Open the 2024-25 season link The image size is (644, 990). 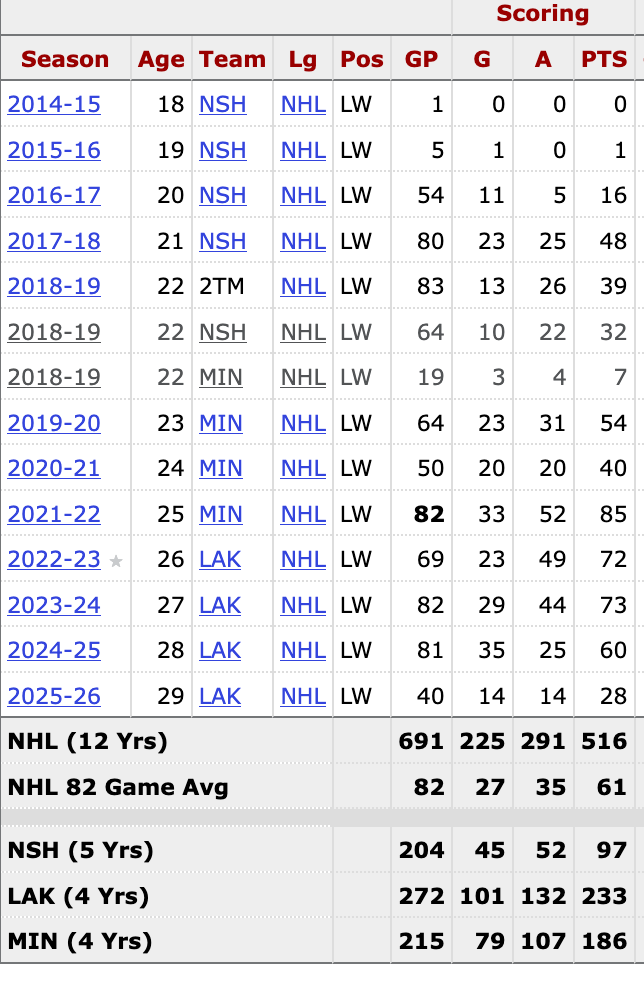[x=54, y=650]
